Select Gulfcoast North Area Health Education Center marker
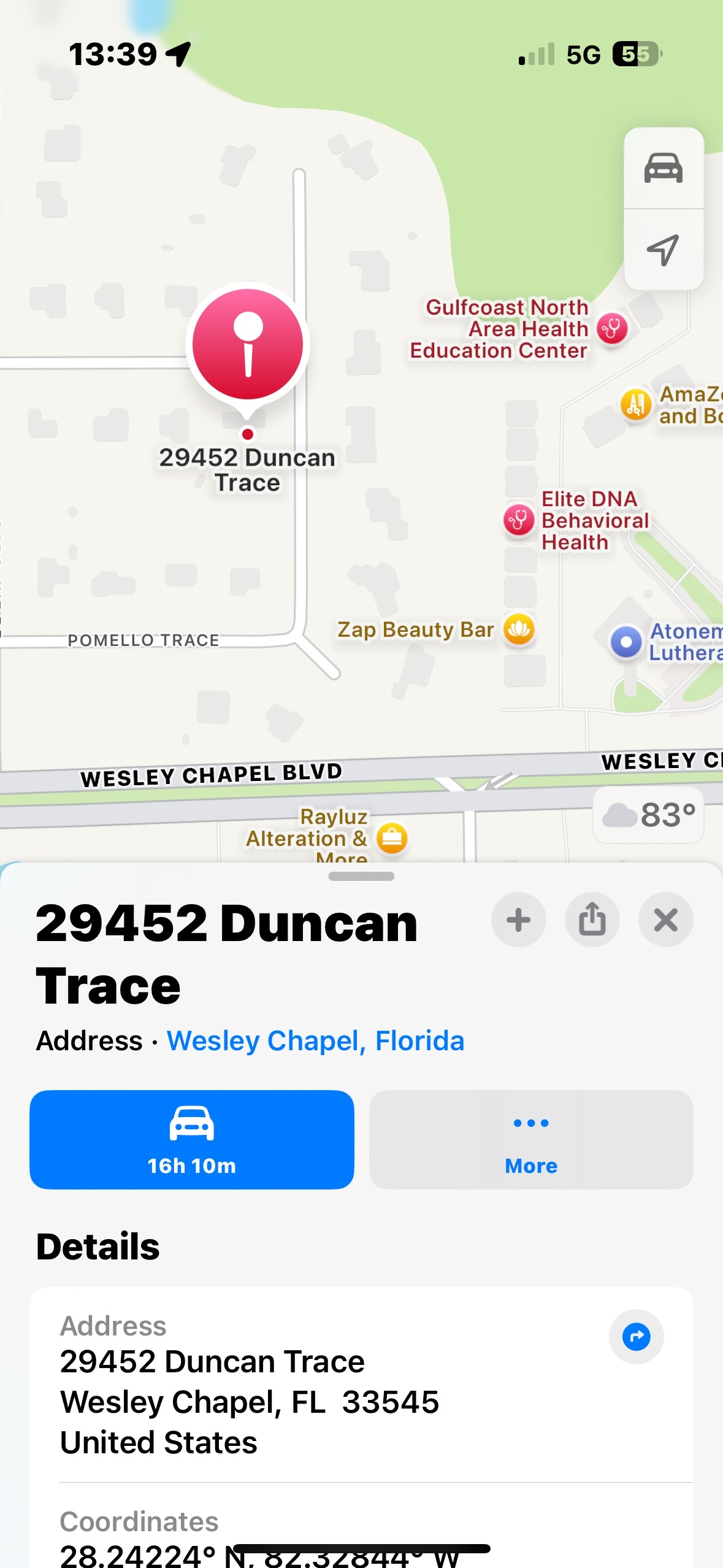The image size is (723, 1568). coord(612,329)
